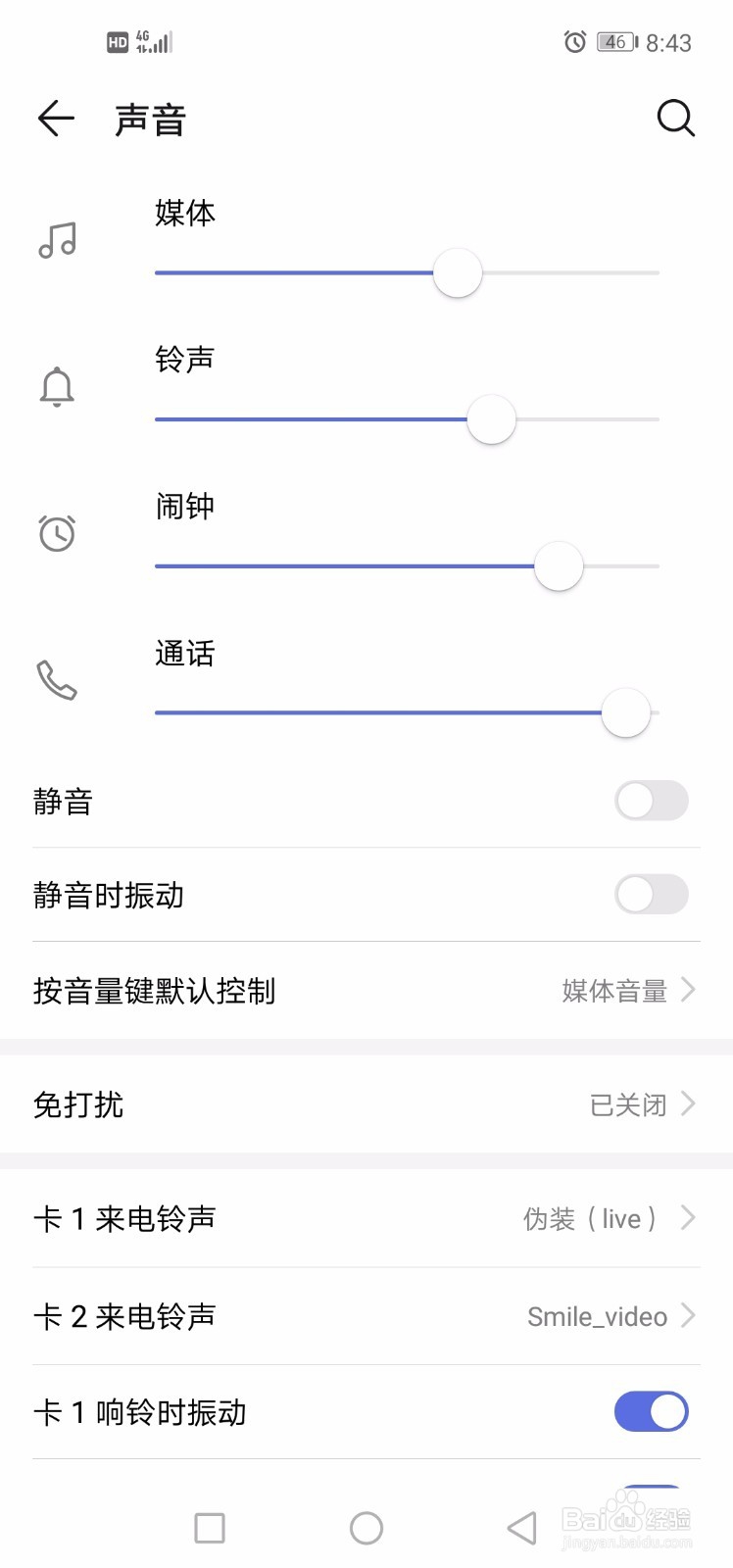Disable vibrate when ringing for 卡1响铃时振动
733x1568 pixels.
point(651,1411)
